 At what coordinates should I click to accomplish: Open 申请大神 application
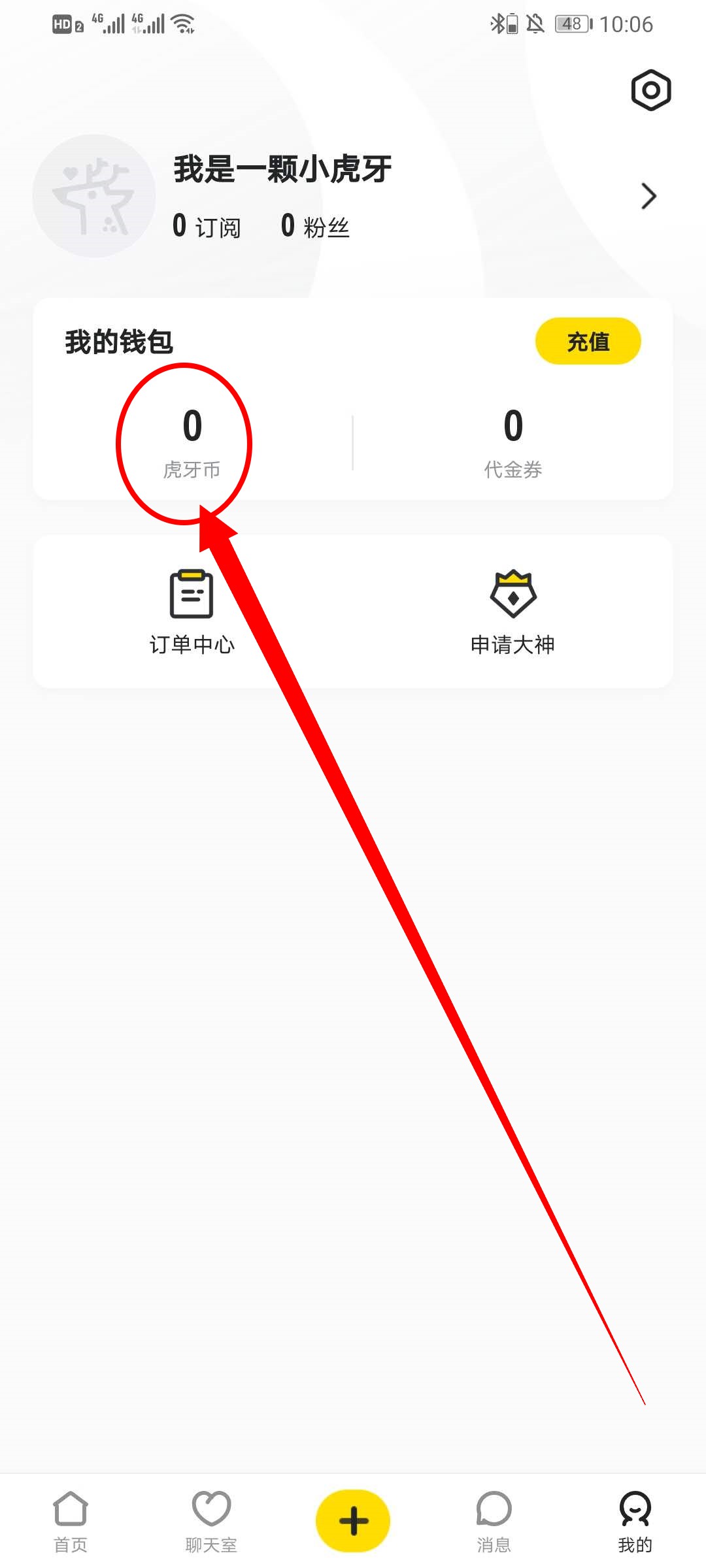click(513, 612)
